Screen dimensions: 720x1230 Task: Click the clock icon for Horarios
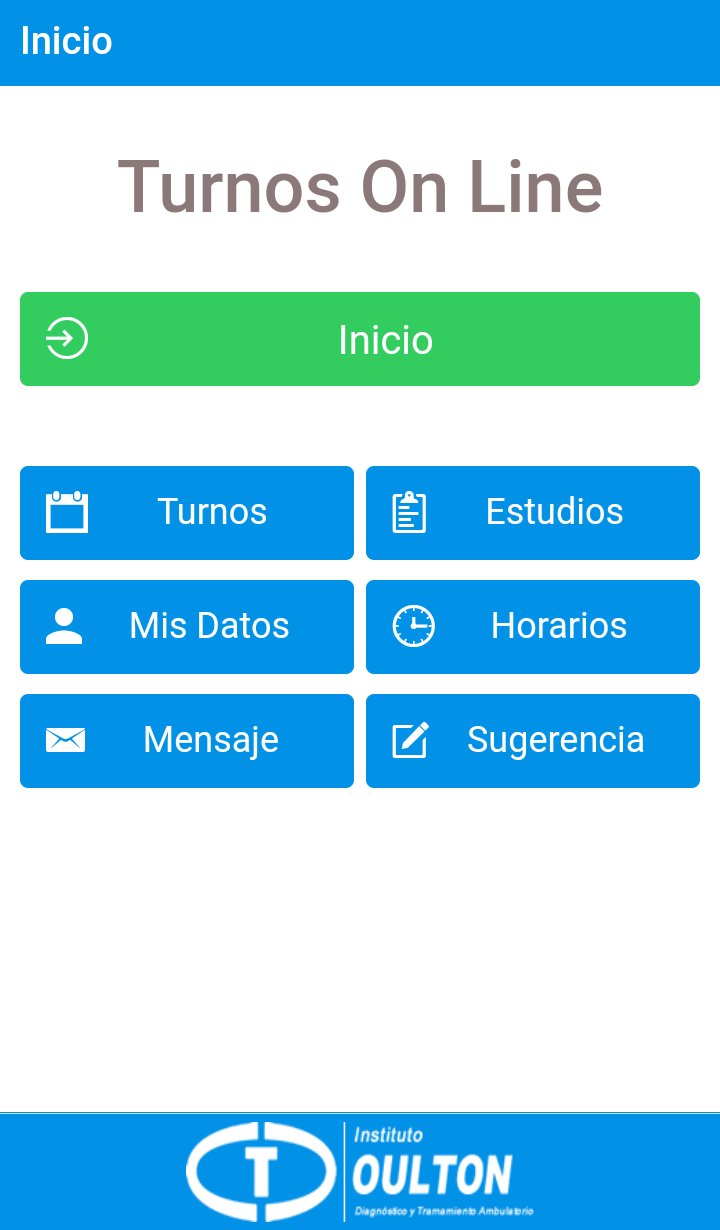coord(411,626)
